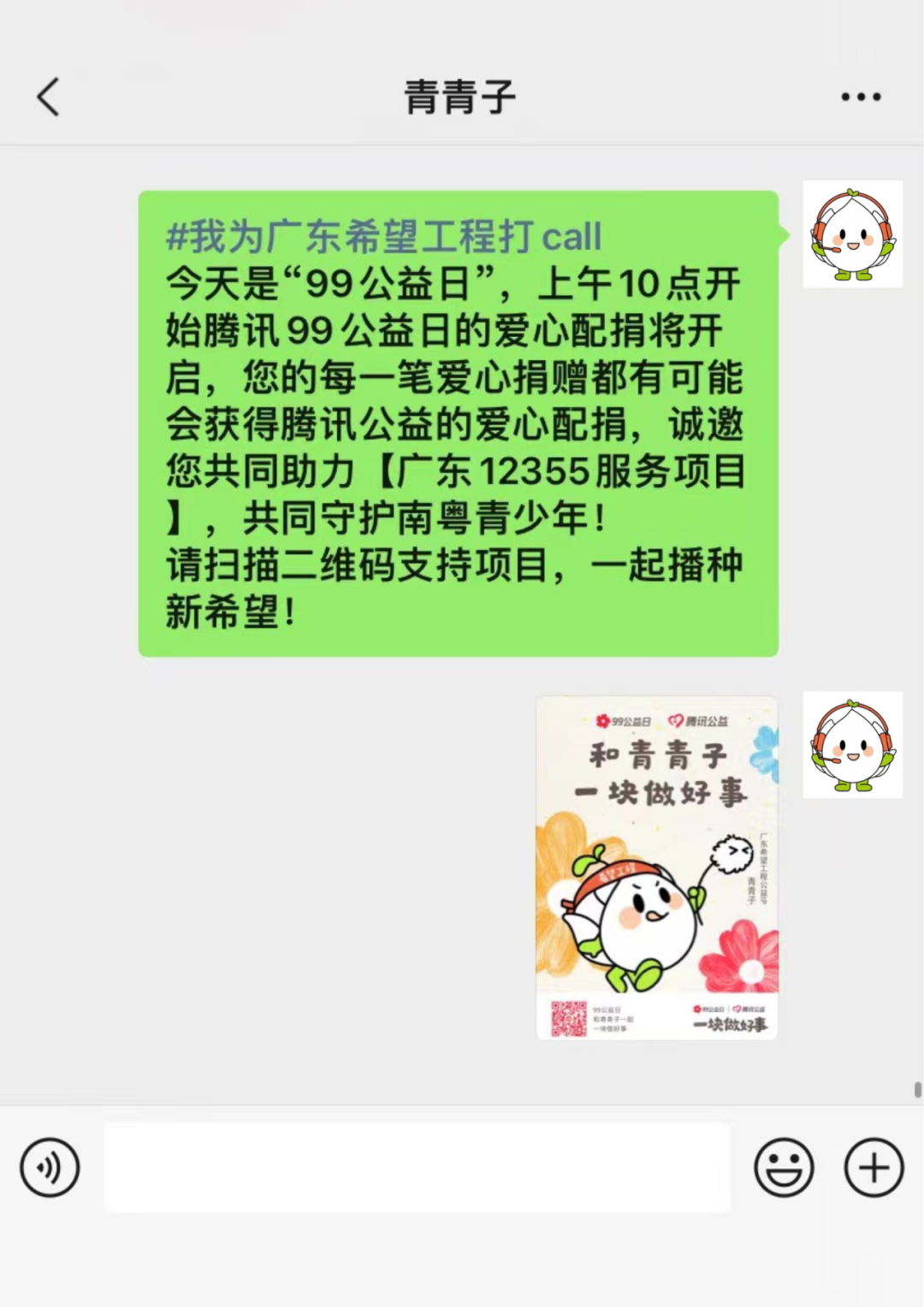Screen dimensions: 924x1307
Task: Go back from the 青青子 chat
Action: coord(49,97)
